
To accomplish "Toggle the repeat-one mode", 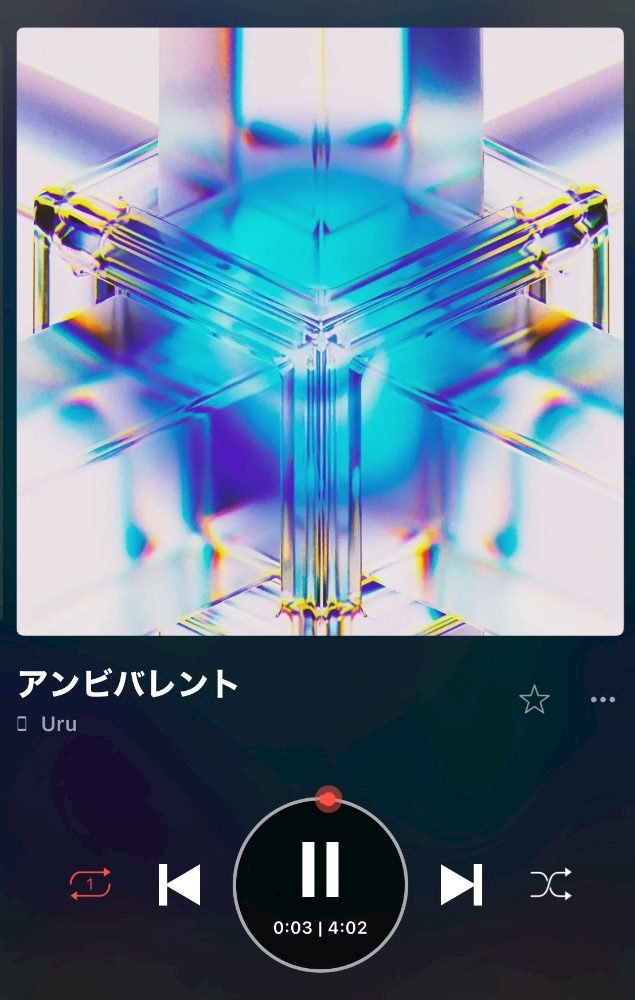I will pyautogui.click(x=91, y=884).
